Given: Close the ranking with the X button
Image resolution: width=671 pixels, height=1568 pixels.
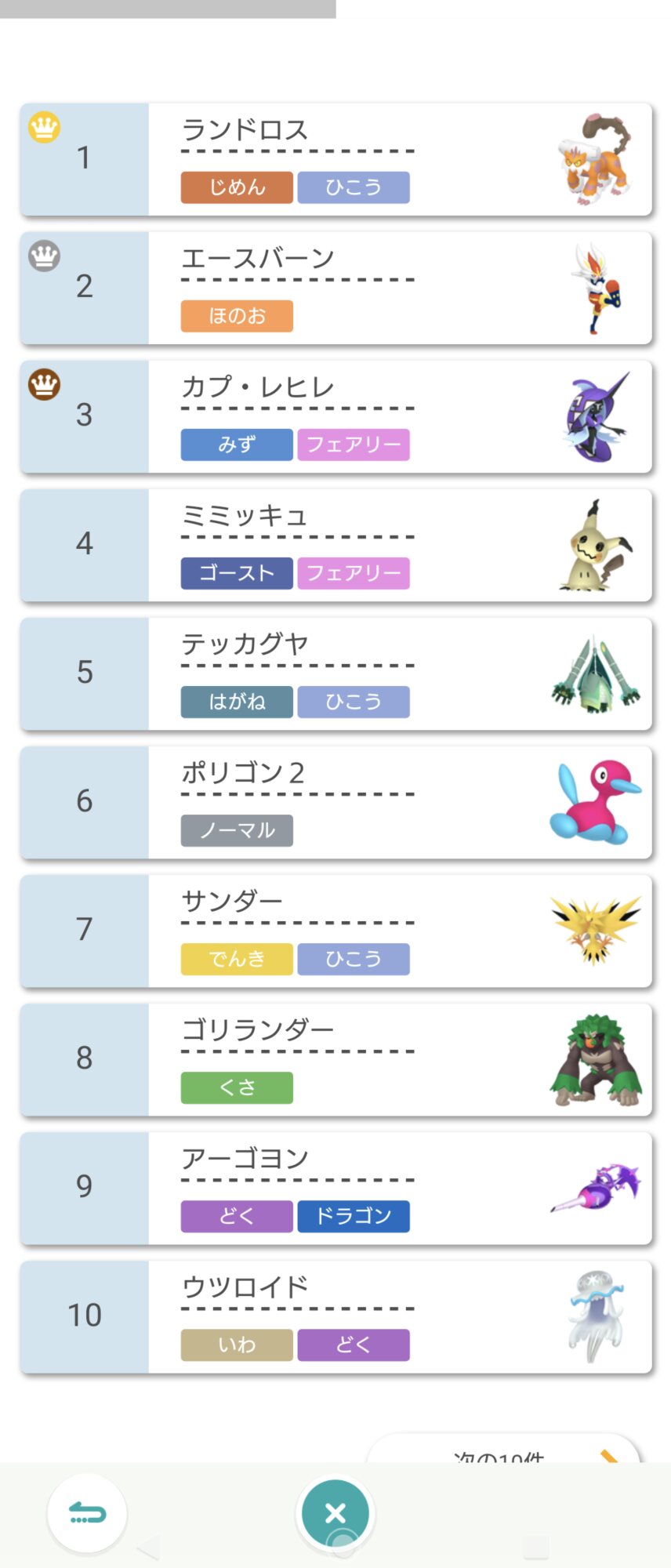Looking at the screenshot, I should tap(335, 1512).
